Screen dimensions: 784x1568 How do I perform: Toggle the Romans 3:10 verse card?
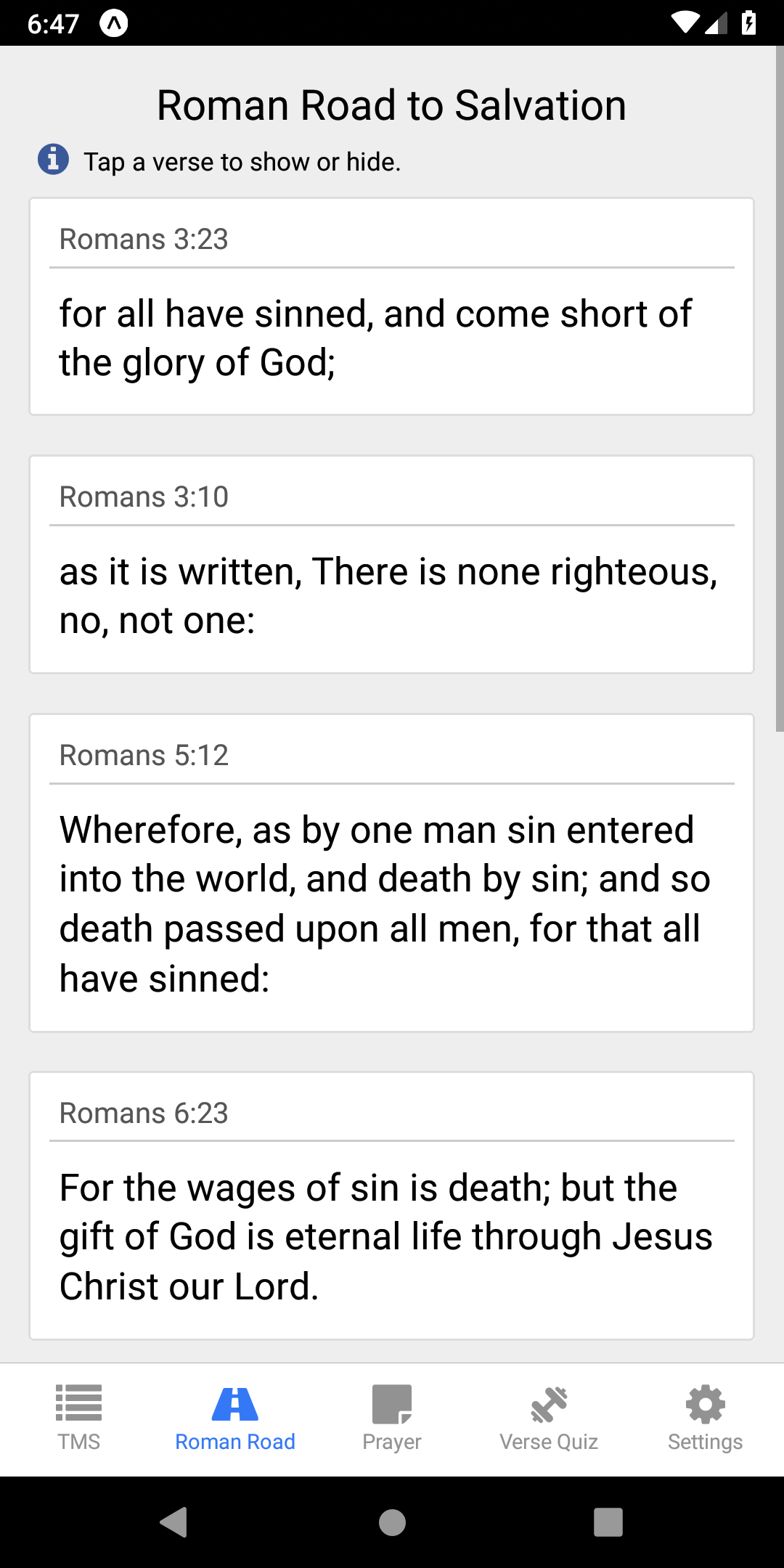(391, 564)
